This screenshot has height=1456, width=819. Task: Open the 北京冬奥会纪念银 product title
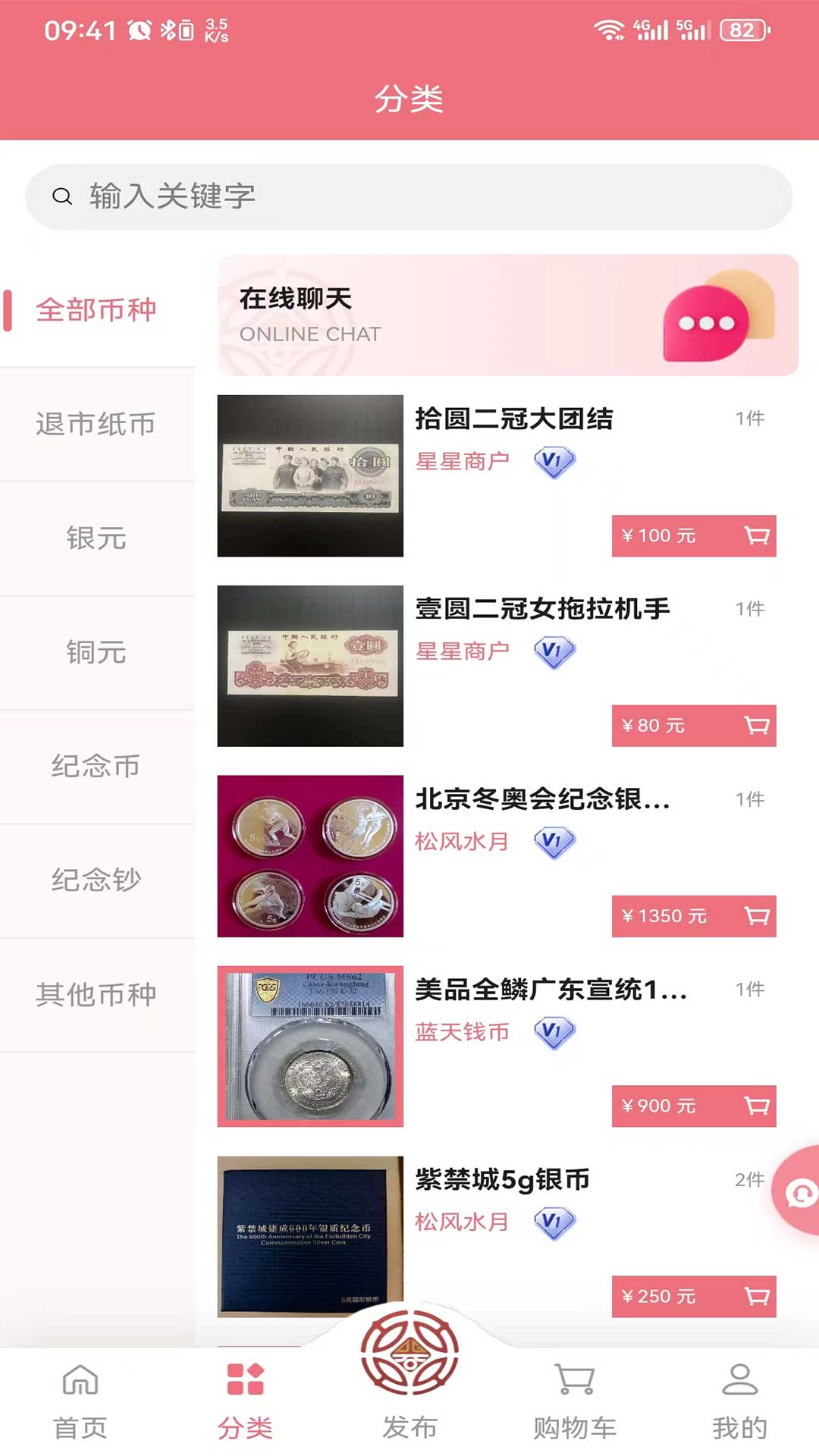point(543,800)
